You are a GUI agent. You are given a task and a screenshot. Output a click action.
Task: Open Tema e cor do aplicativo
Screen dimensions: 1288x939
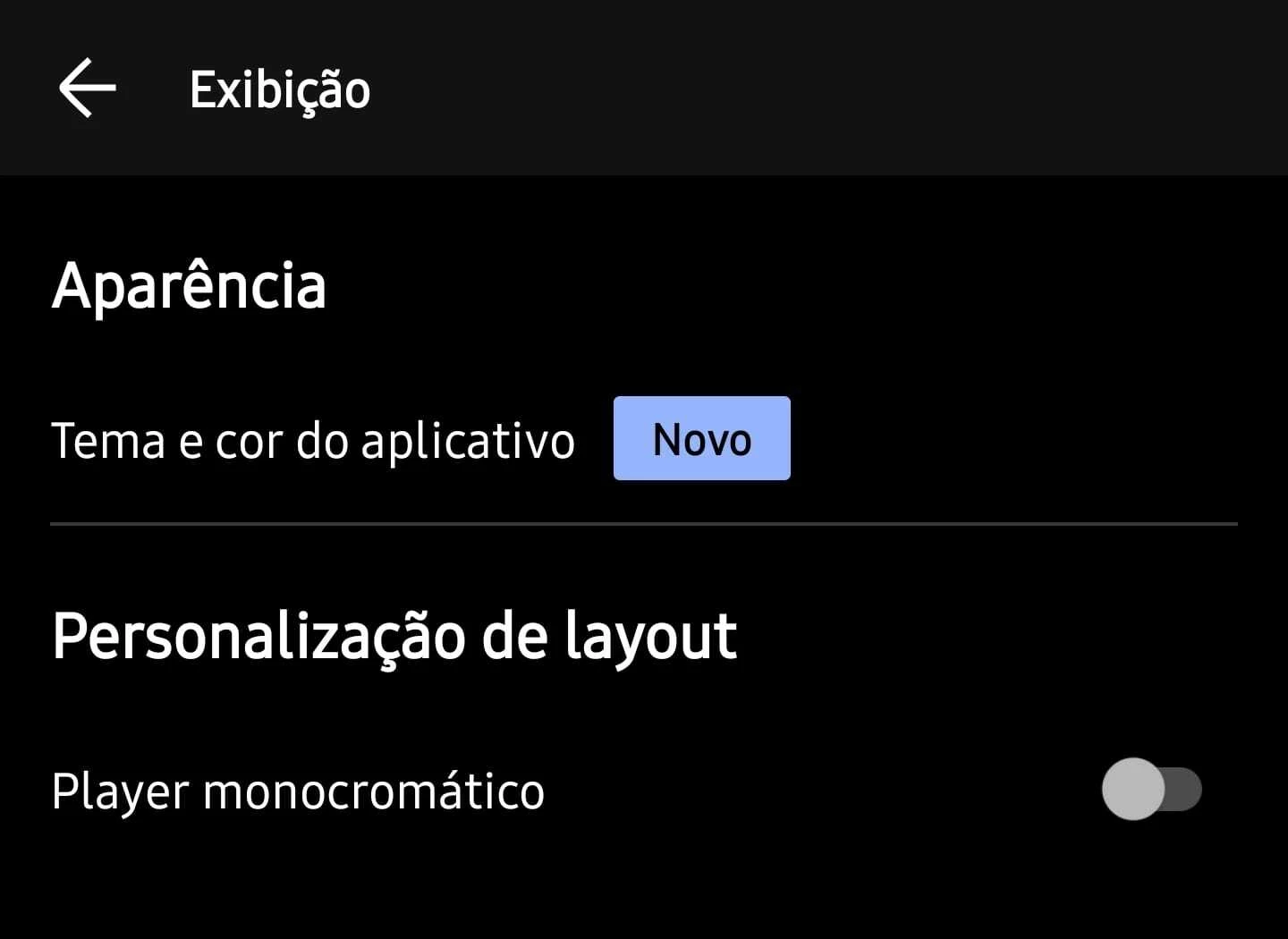313,440
